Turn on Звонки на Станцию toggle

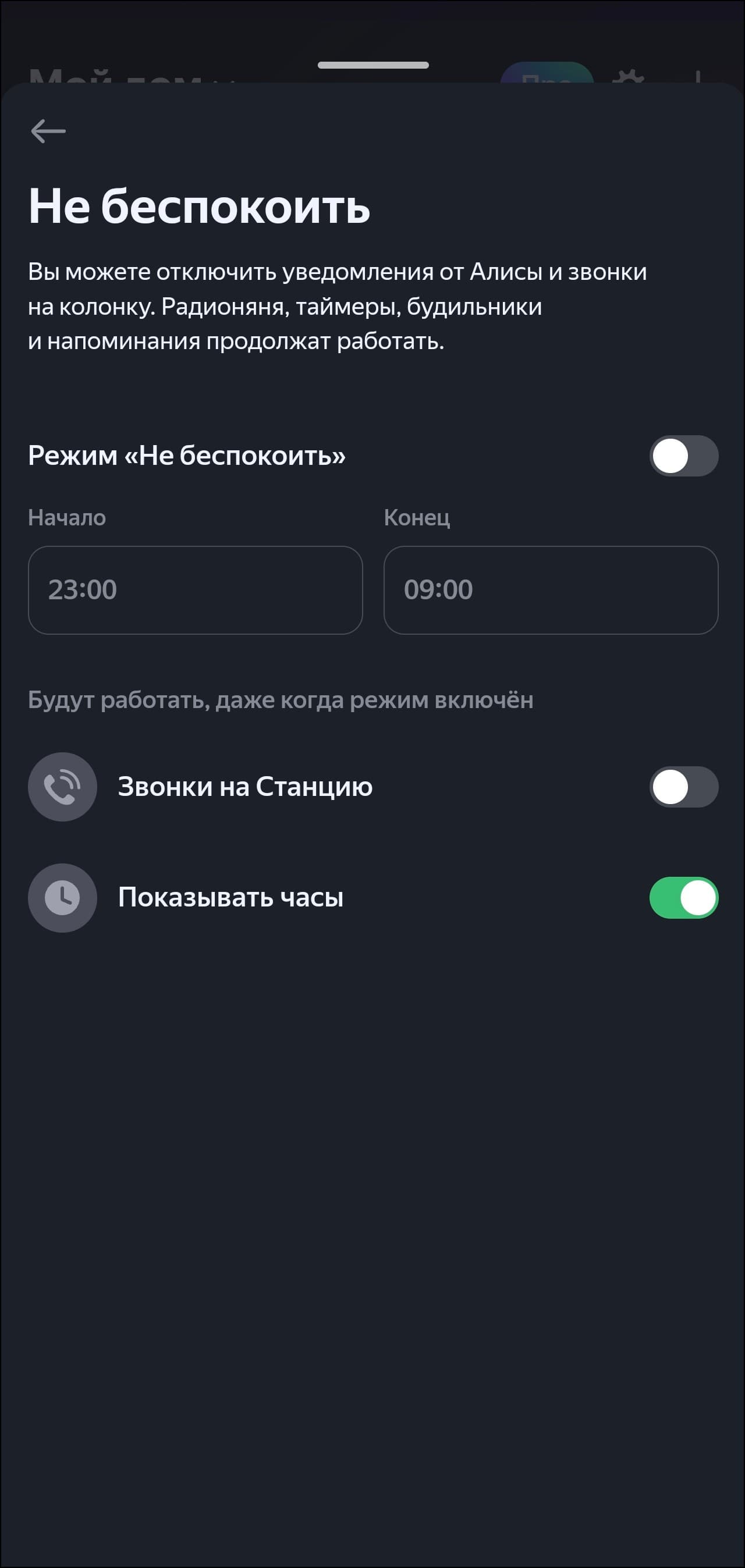(683, 787)
